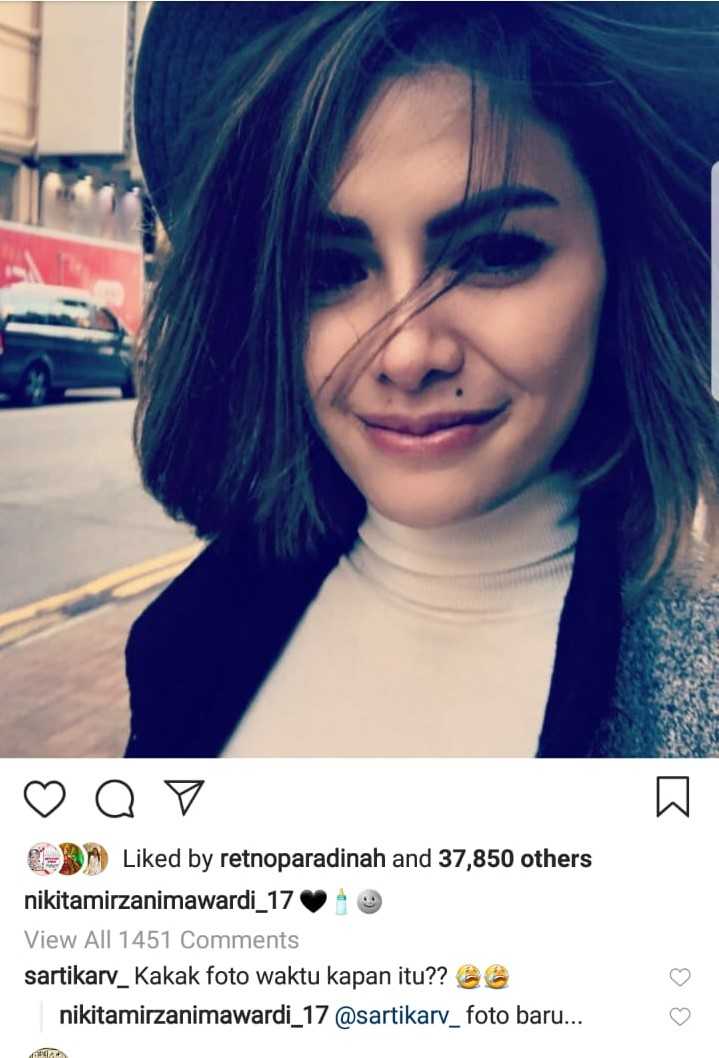Viewport: 719px width, 1058px height.
Task: Tap the @sartikarv_ mention in reply
Action: coord(397,1016)
